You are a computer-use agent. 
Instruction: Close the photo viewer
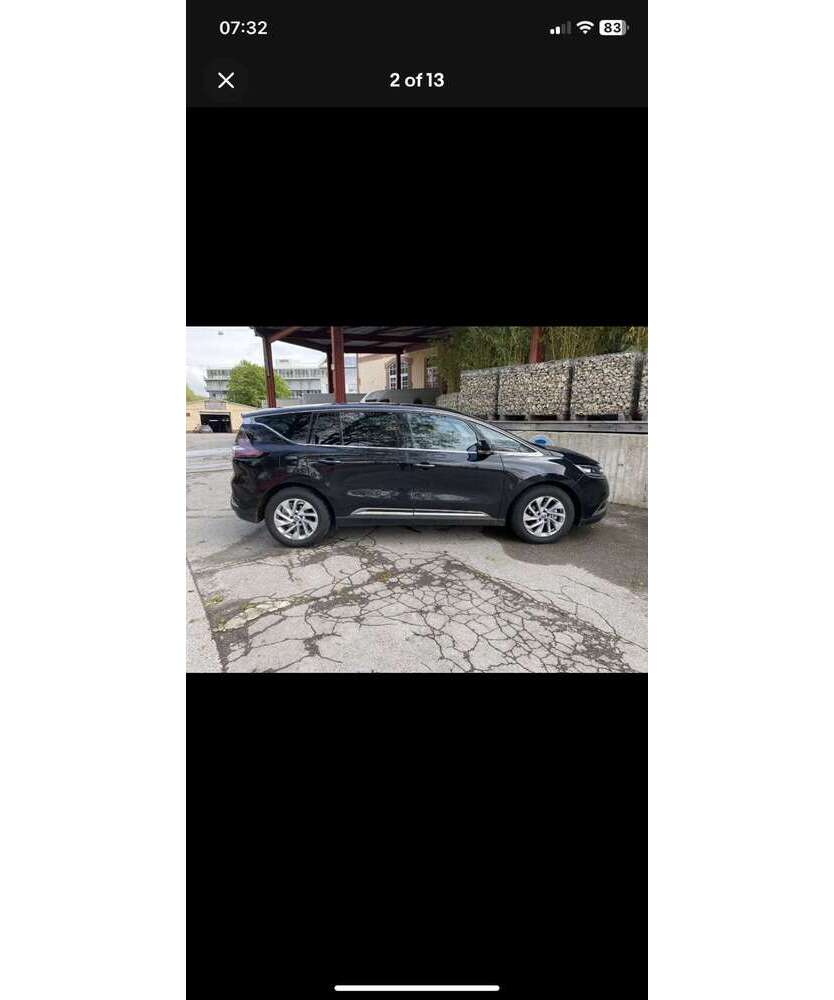click(226, 80)
